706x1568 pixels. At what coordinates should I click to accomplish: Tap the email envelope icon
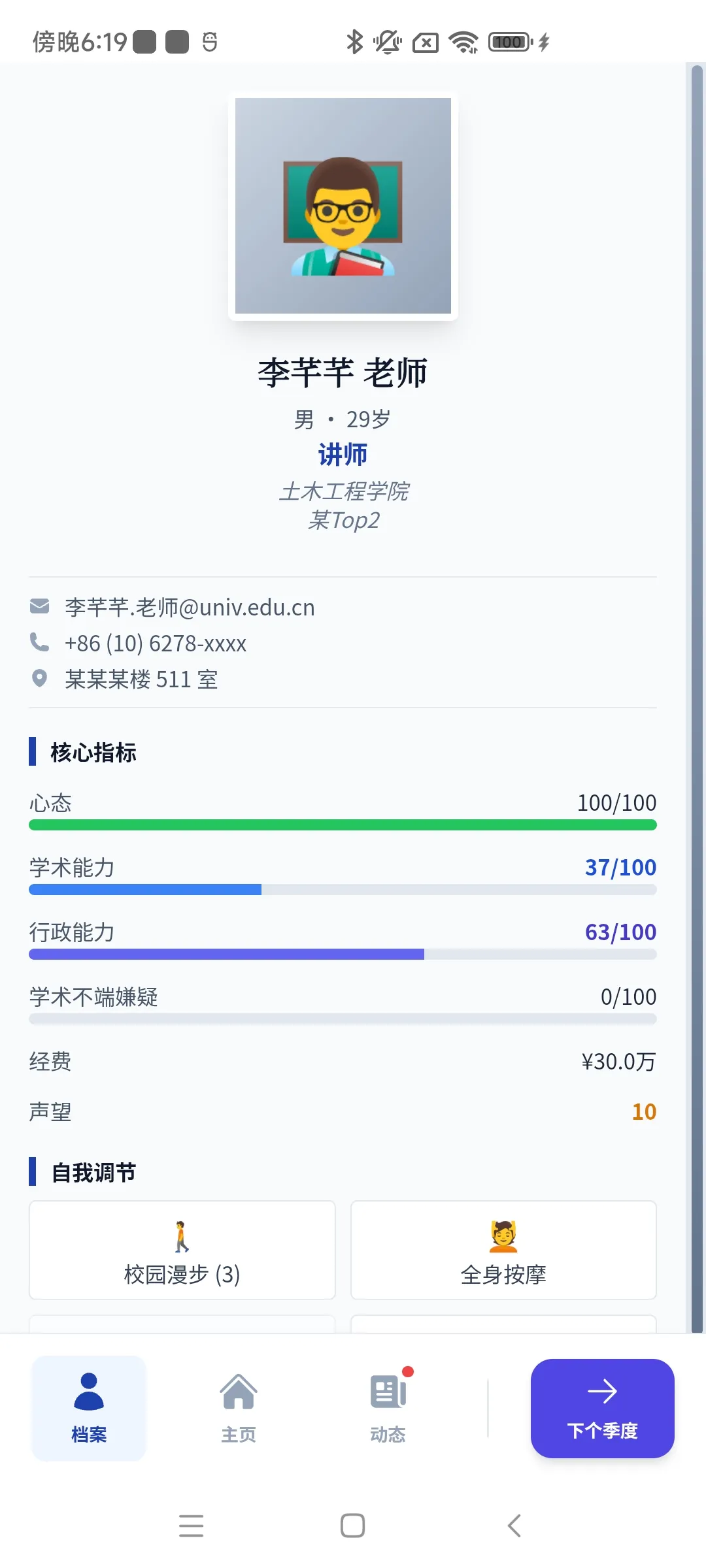tap(40, 606)
